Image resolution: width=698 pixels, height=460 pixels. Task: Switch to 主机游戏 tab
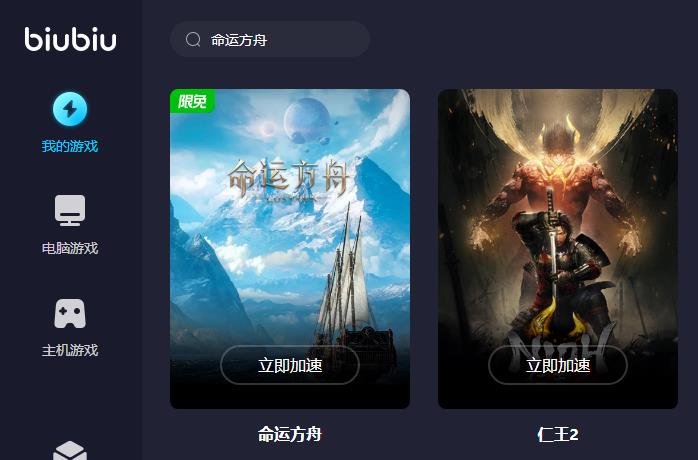[70, 326]
